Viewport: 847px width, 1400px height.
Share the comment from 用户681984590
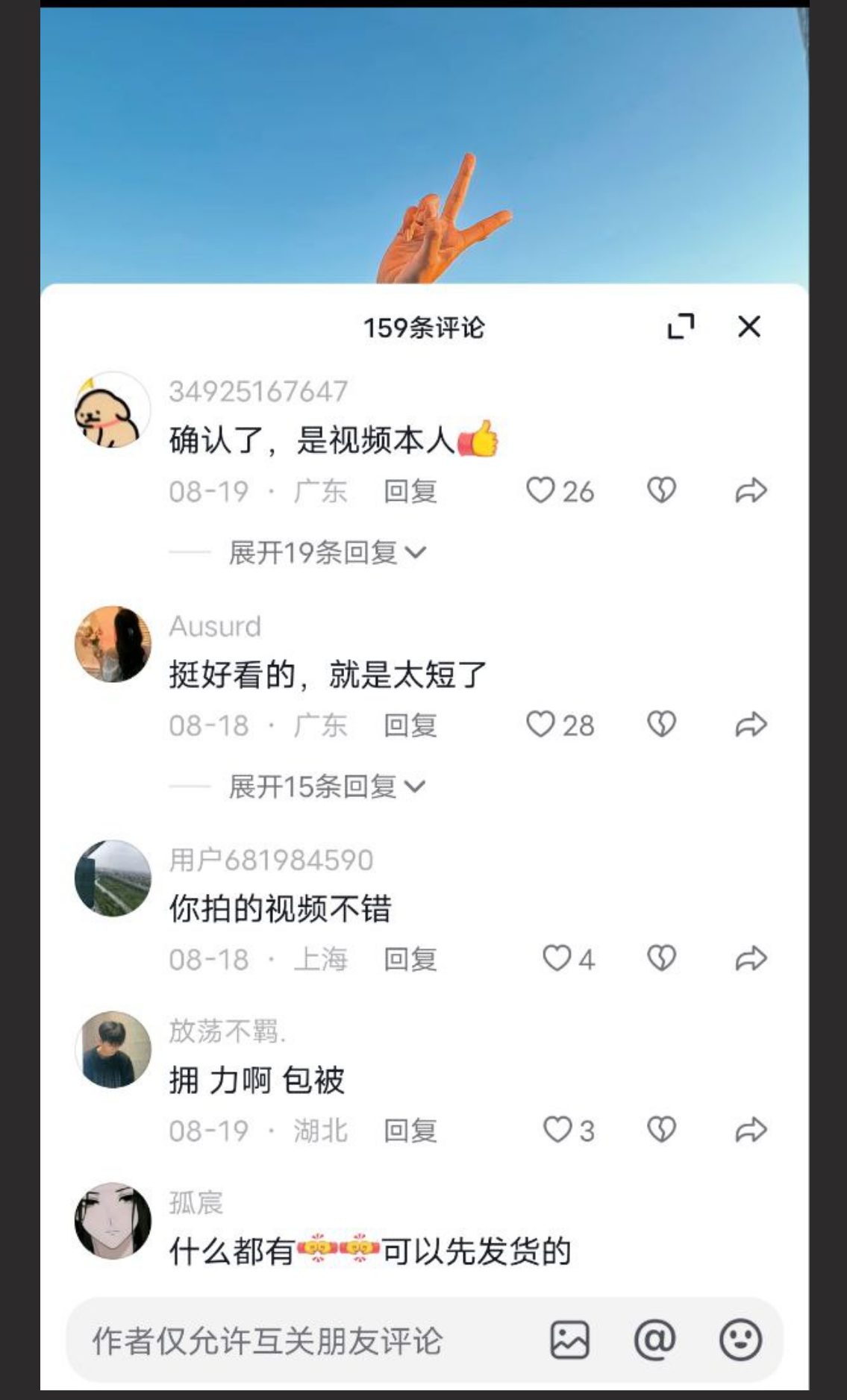[751, 959]
